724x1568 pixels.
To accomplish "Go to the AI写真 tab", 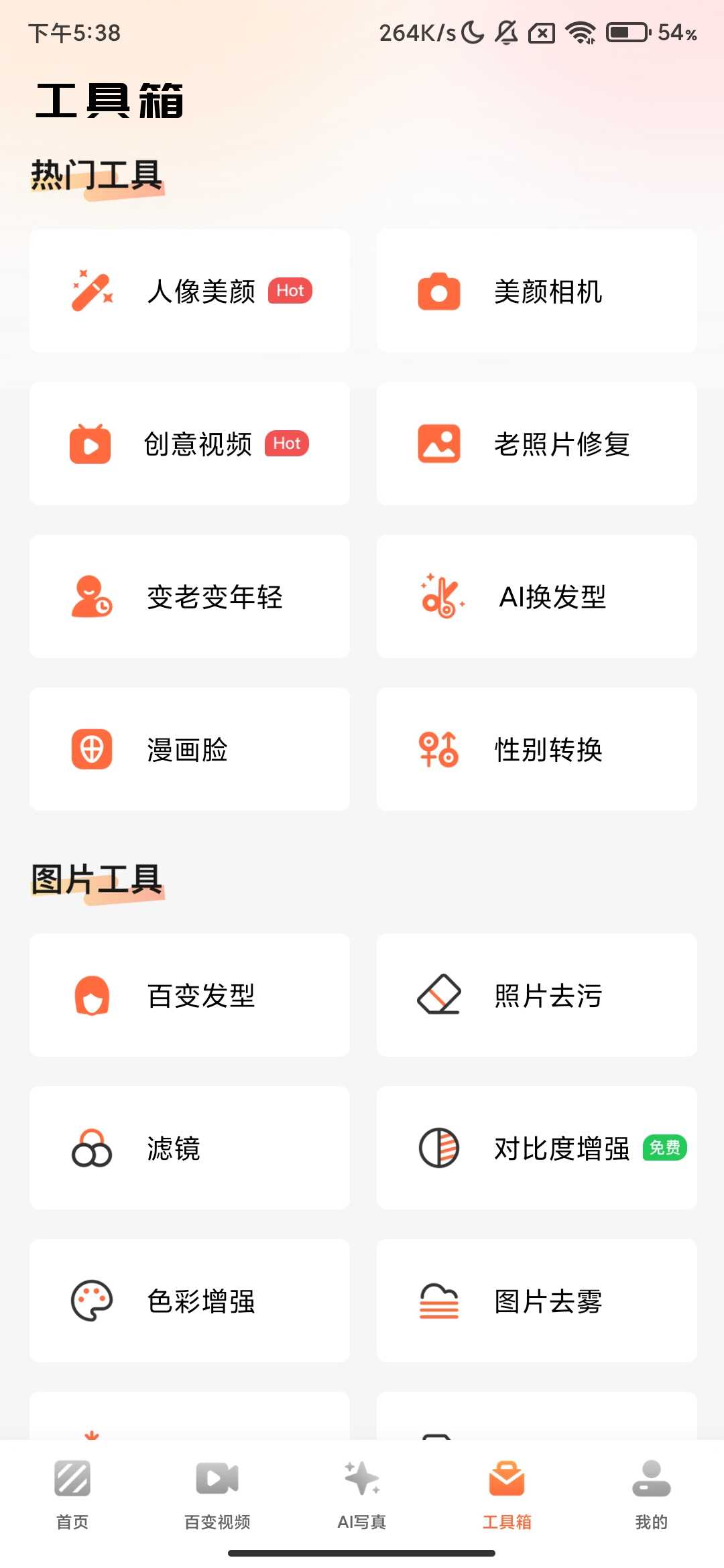I will [x=362, y=1494].
